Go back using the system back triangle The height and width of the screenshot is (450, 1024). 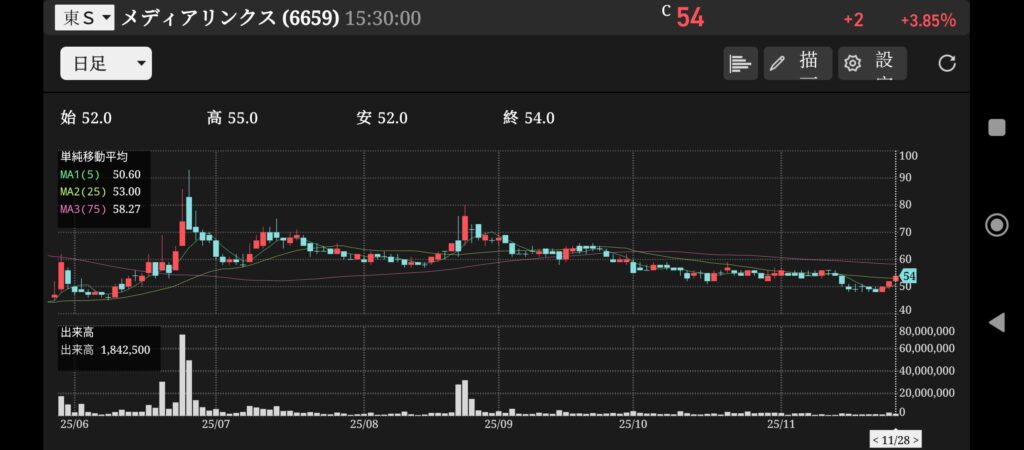click(996, 322)
